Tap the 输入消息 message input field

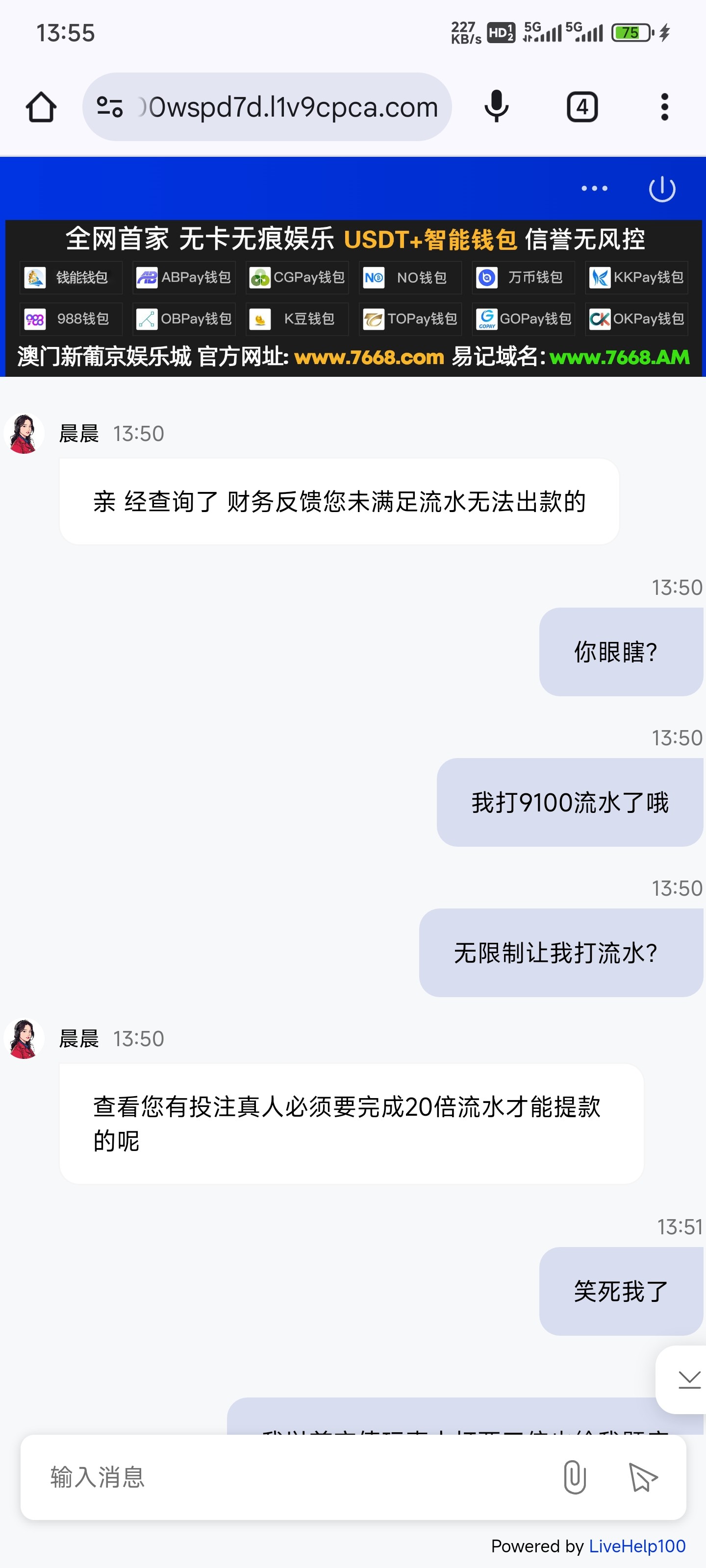coord(244,1477)
